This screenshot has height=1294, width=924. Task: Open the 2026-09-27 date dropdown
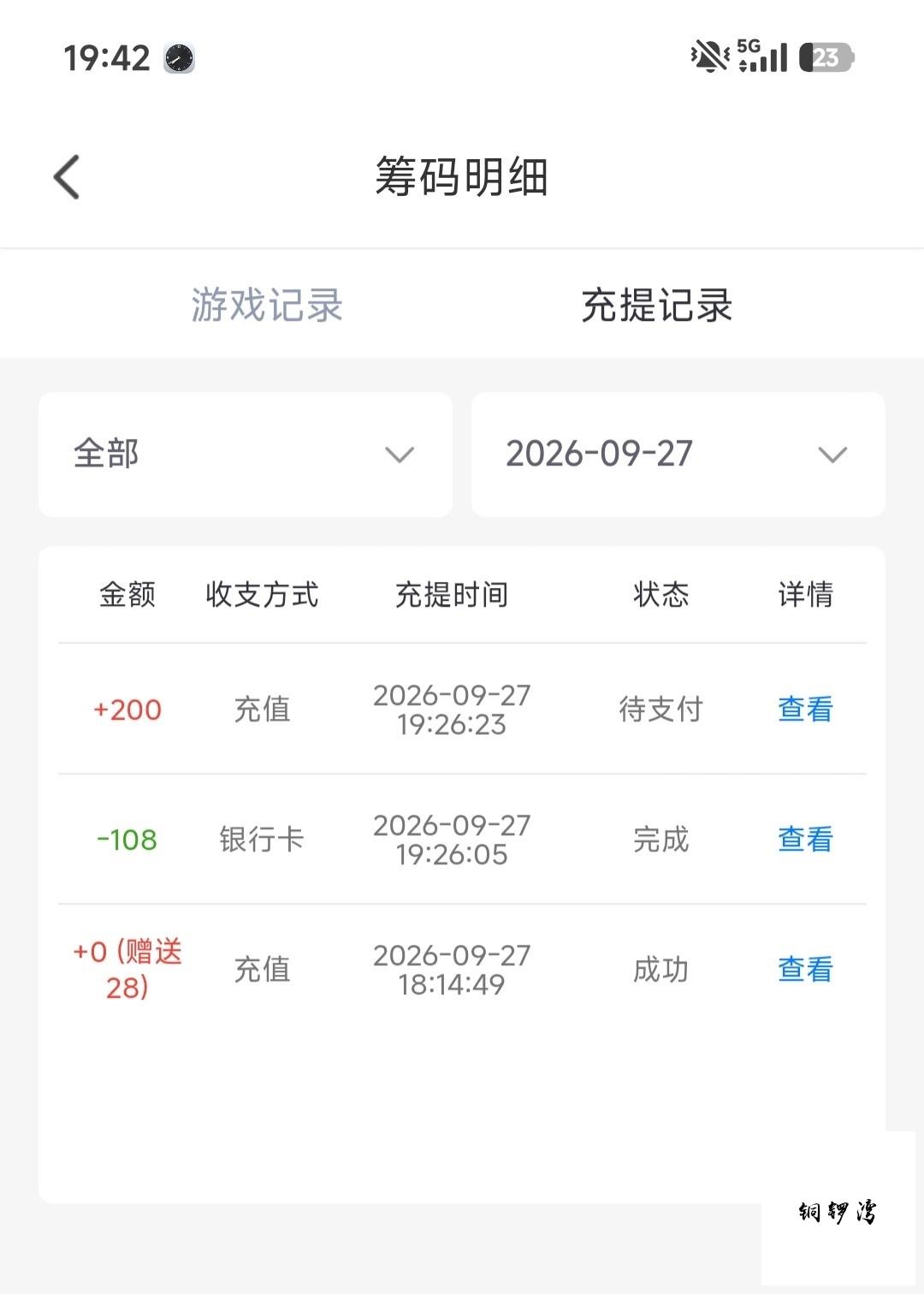coord(678,454)
